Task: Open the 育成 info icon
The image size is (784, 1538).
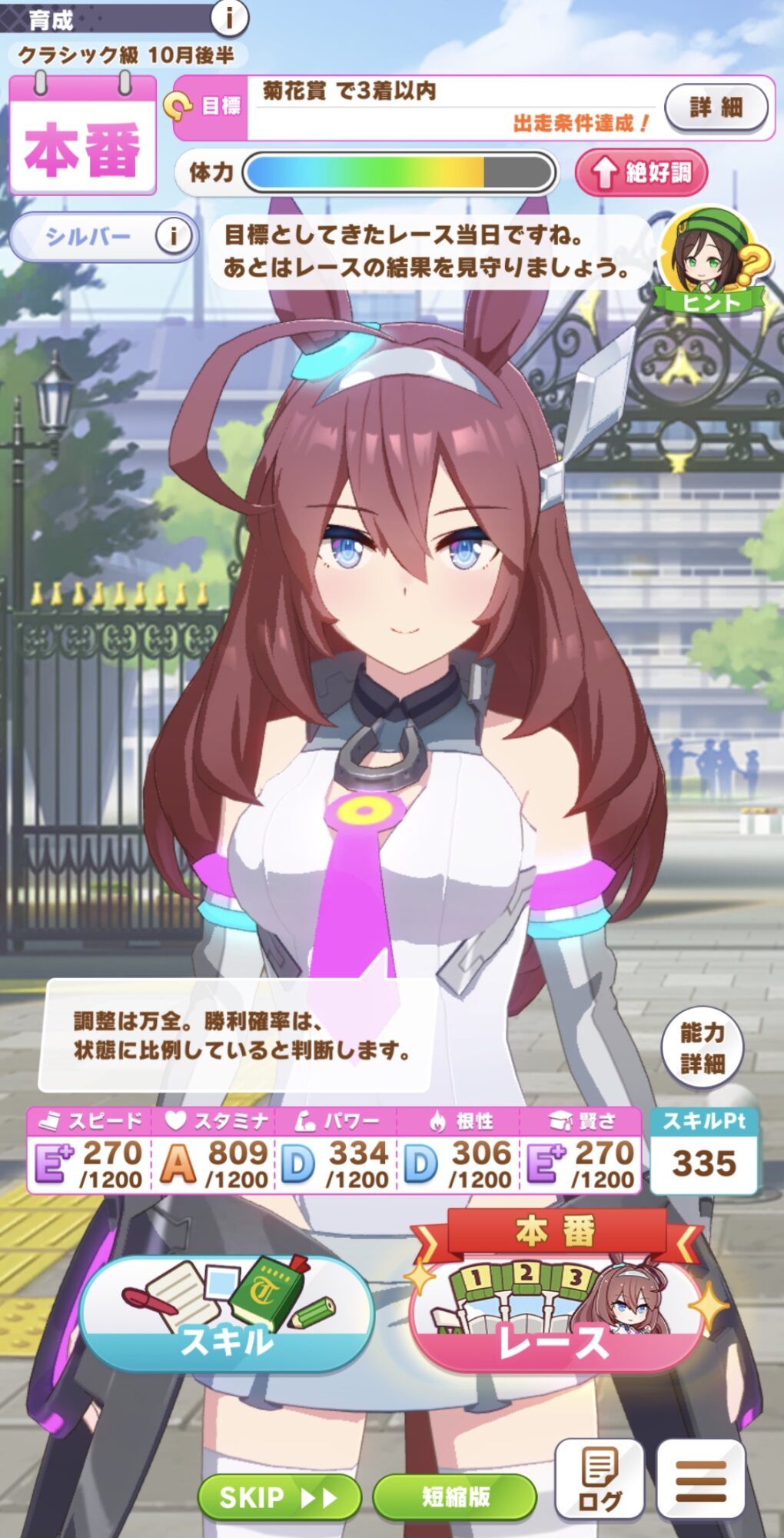Action: click(x=228, y=17)
